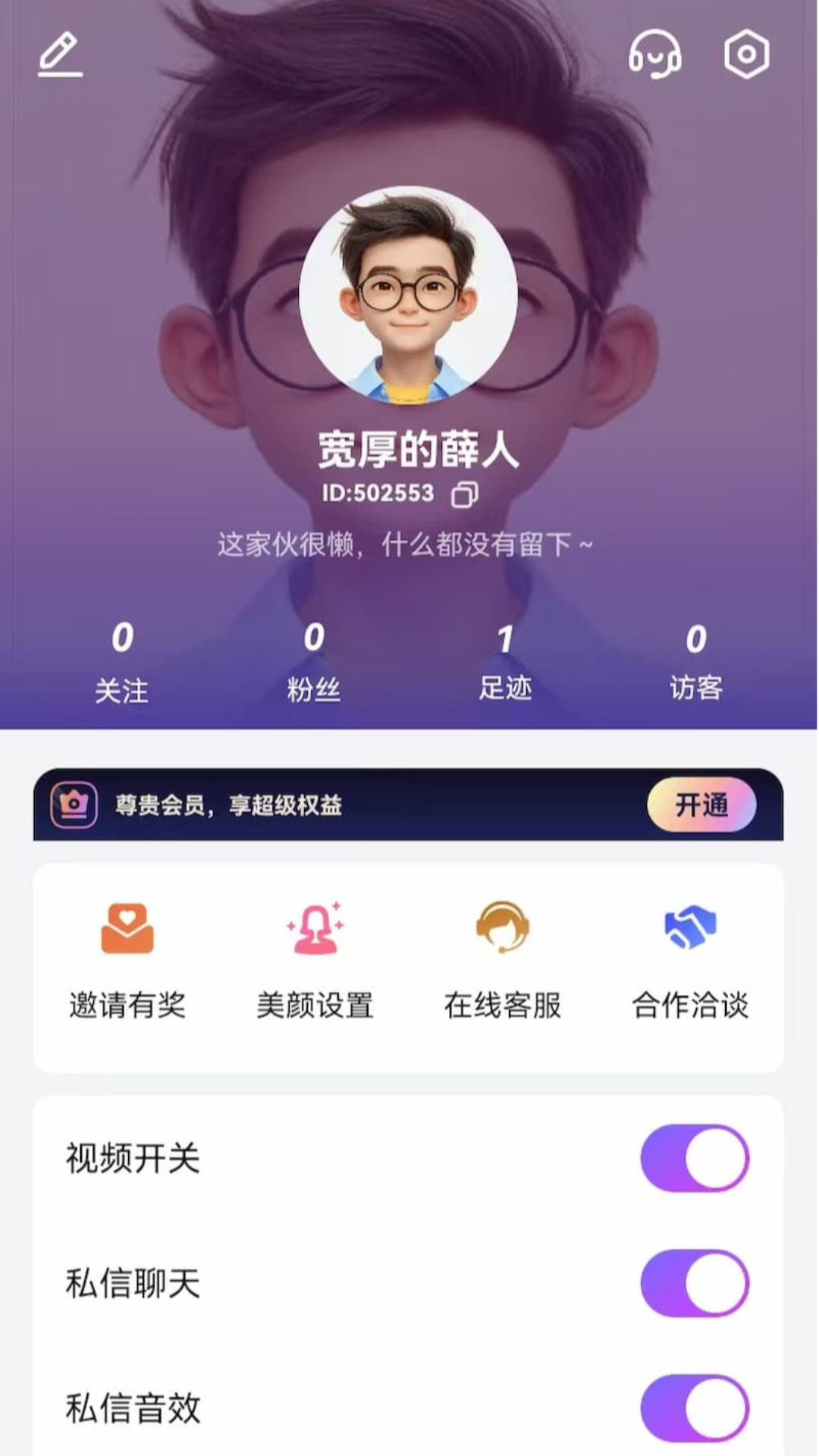
Task: Select the lazy signature text line
Action: pos(406,544)
